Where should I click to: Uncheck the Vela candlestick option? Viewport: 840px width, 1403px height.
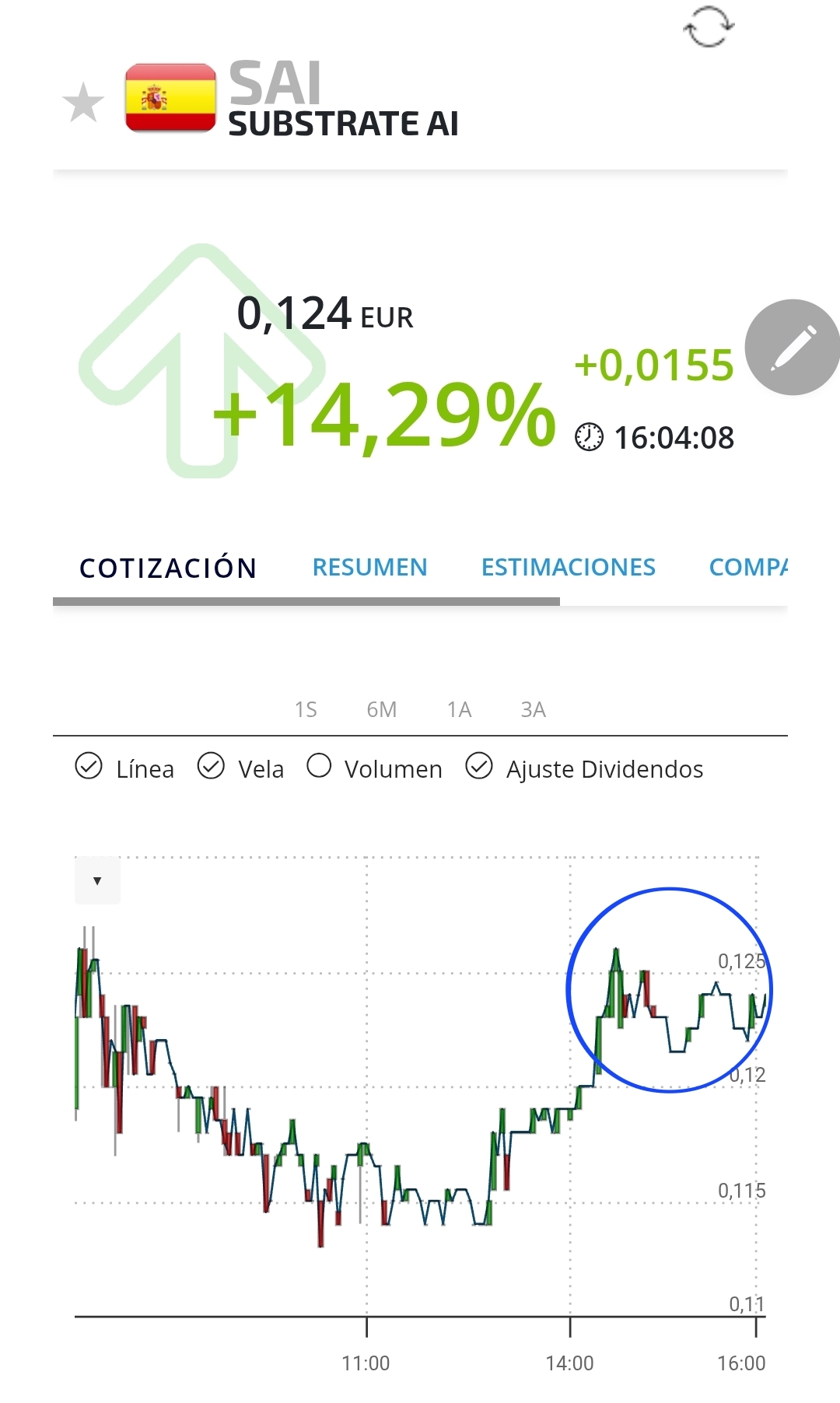[x=240, y=768]
